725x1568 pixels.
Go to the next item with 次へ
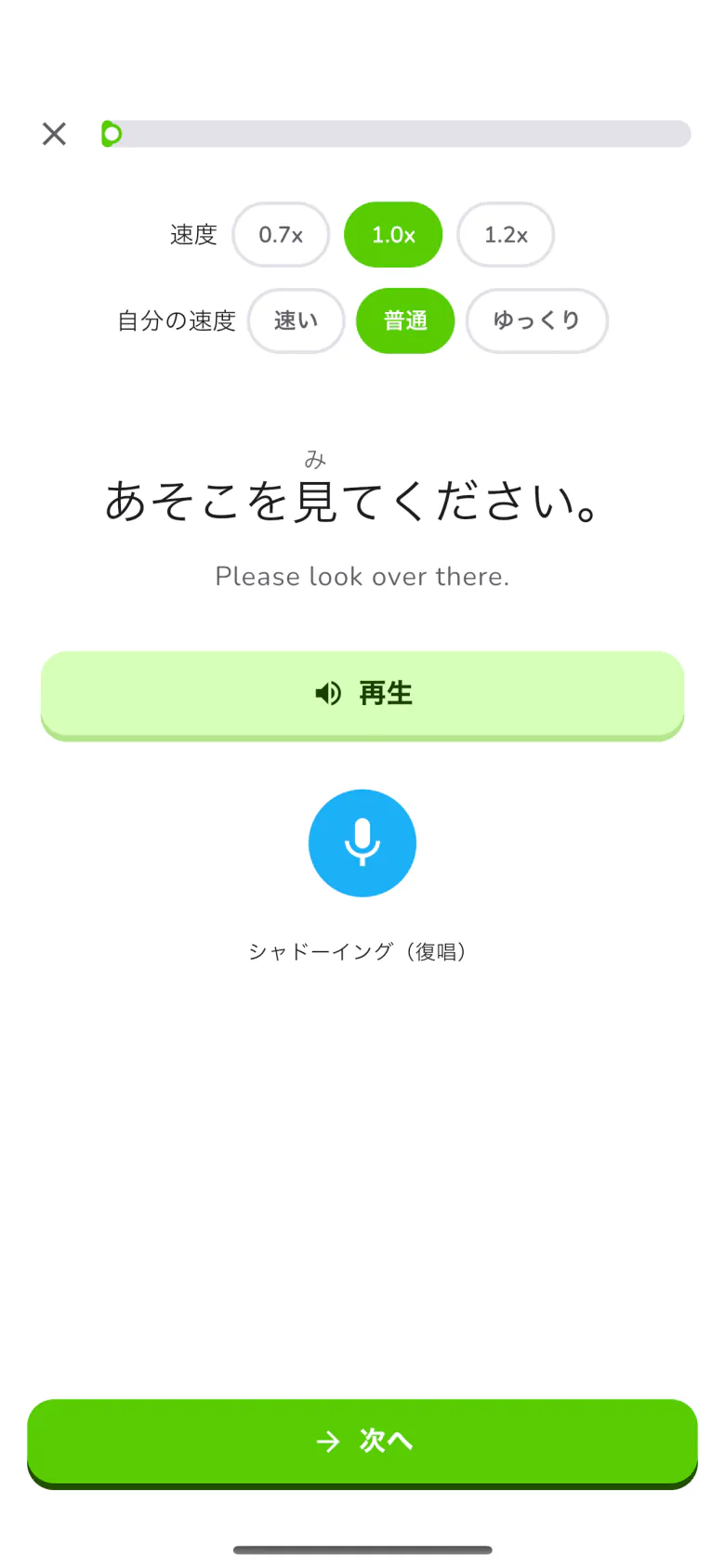[362, 1443]
